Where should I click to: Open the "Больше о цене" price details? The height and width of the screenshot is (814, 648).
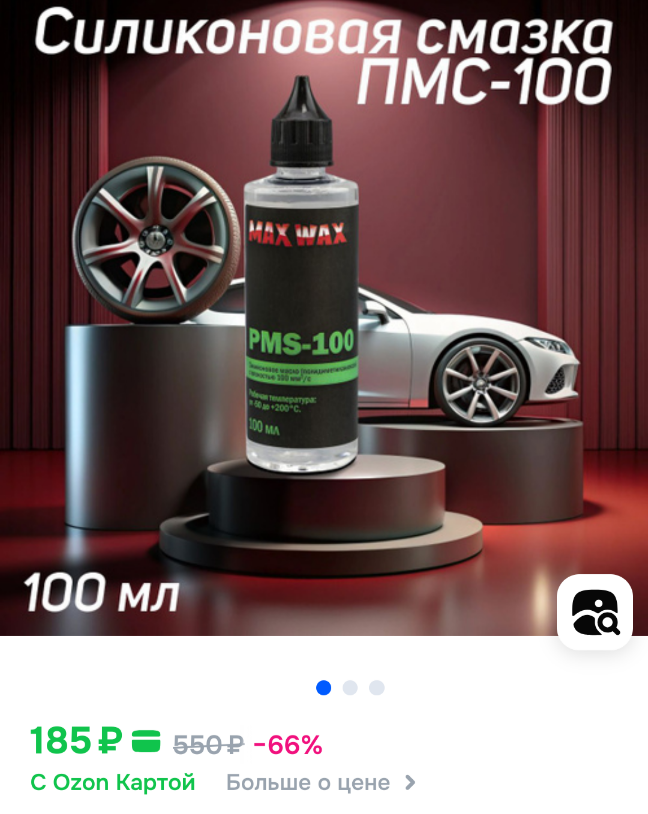[320, 783]
